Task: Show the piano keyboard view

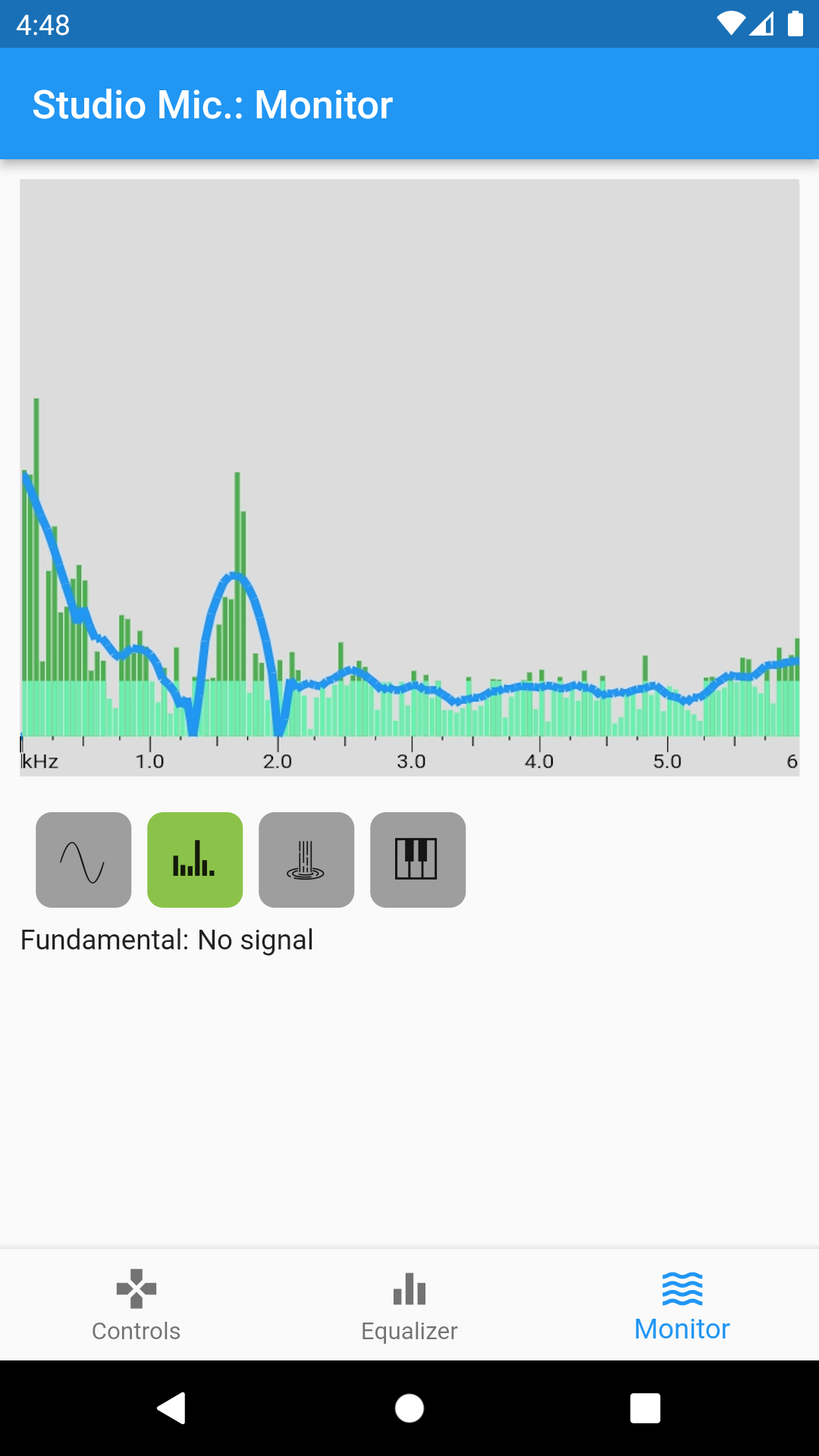Action: tap(418, 860)
